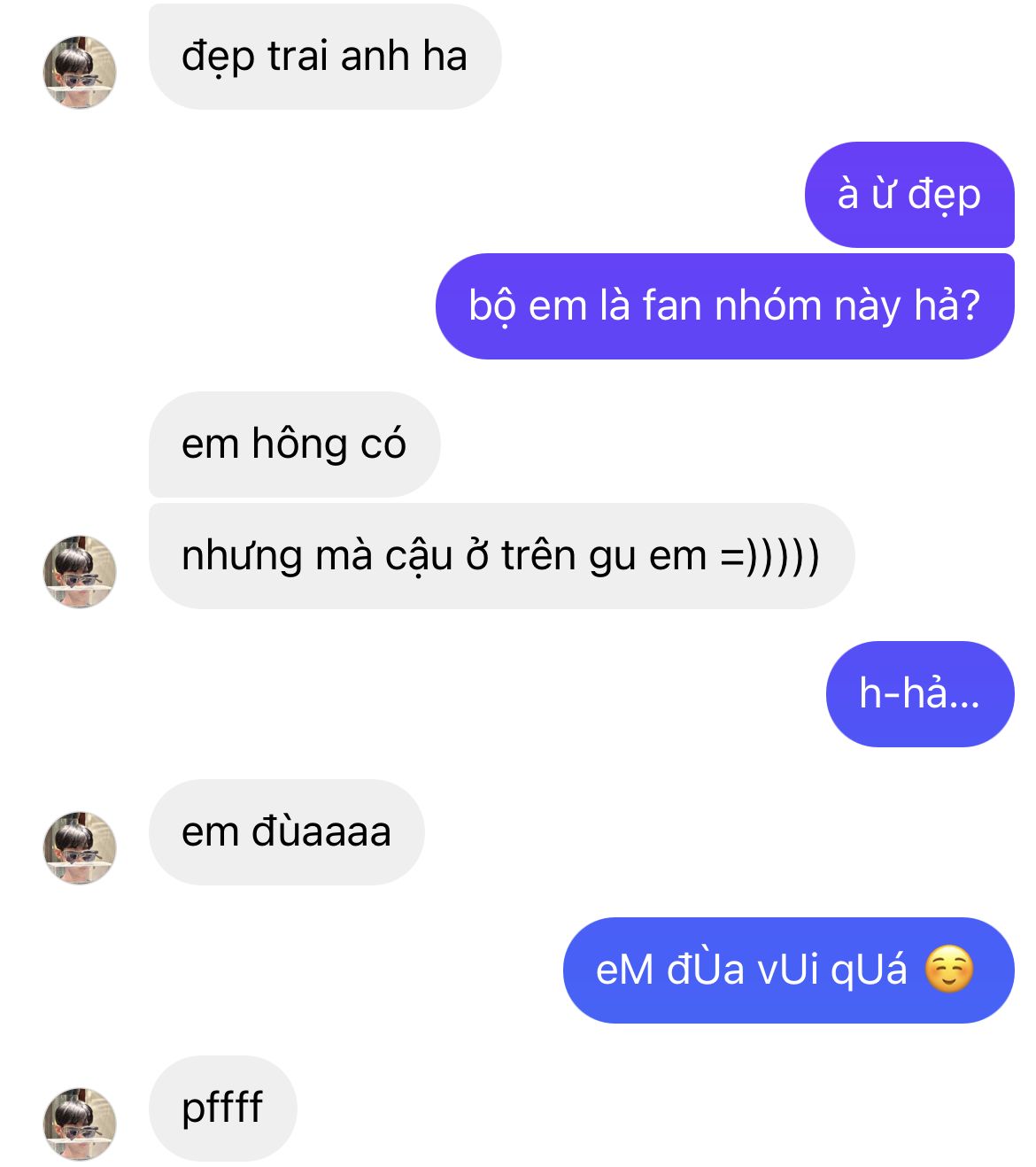This screenshot has width=1036, height=1167.
Task: Open sender's avatar beside "đẹp trai anh ha"
Action: [x=80, y=73]
